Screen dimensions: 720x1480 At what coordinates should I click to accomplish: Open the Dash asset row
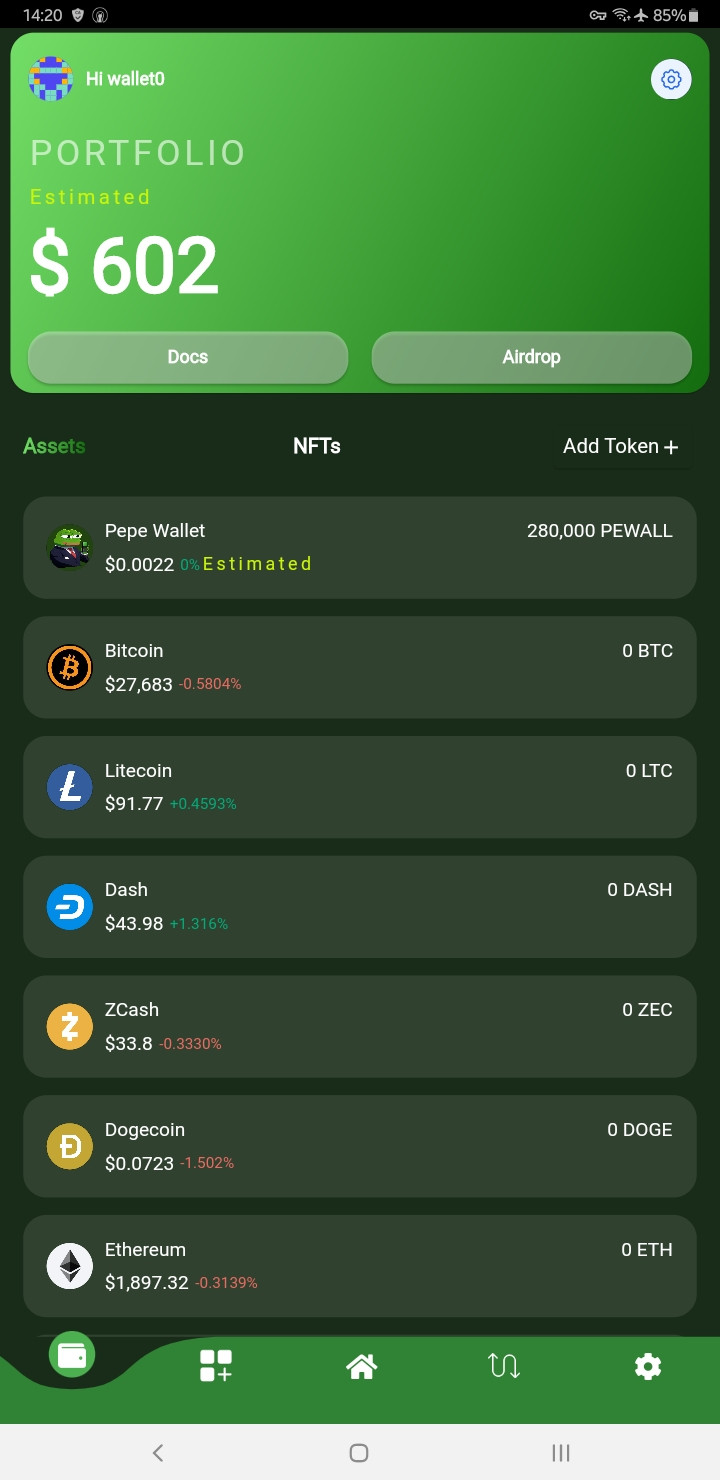(x=360, y=907)
